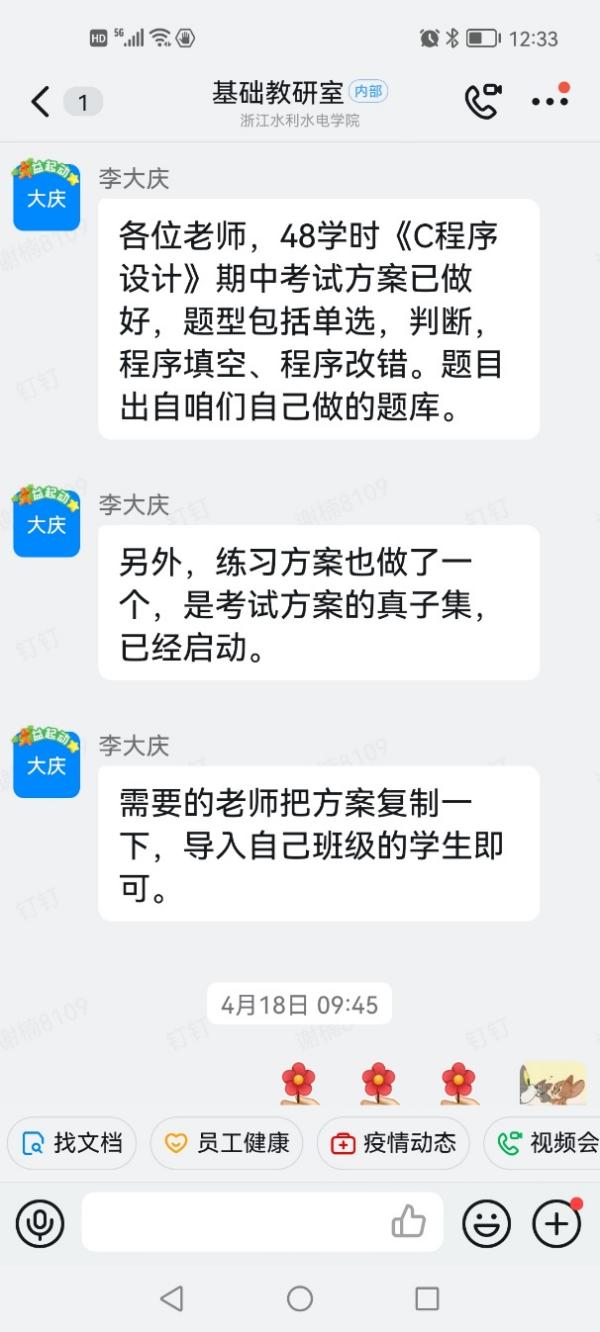Switch to voice message input
The image size is (600, 1332).
[x=40, y=1223]
